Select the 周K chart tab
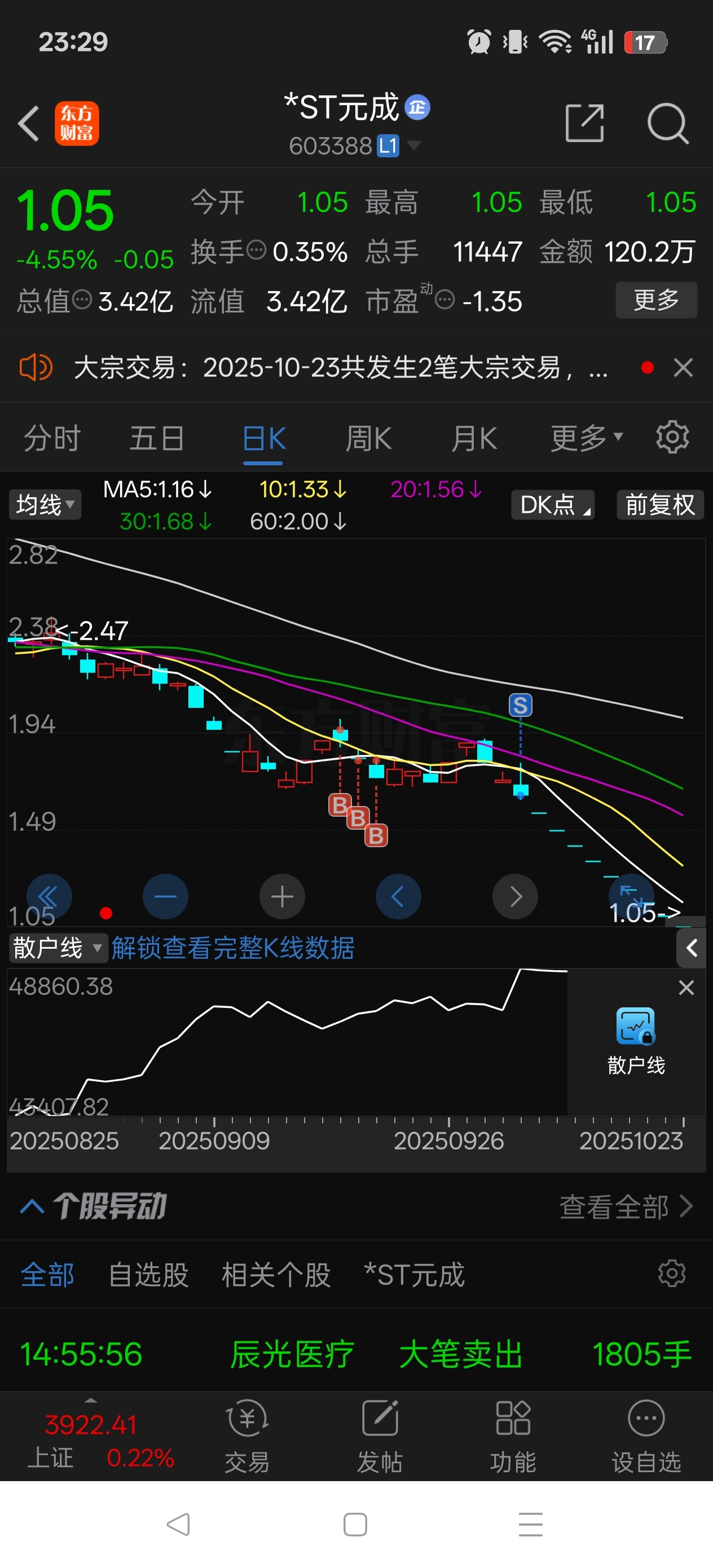 368,438
